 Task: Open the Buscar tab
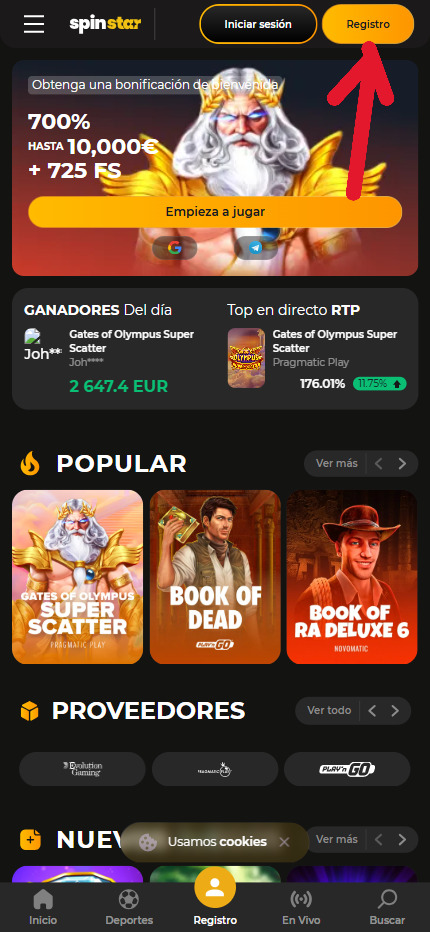[x=387, y=908]
